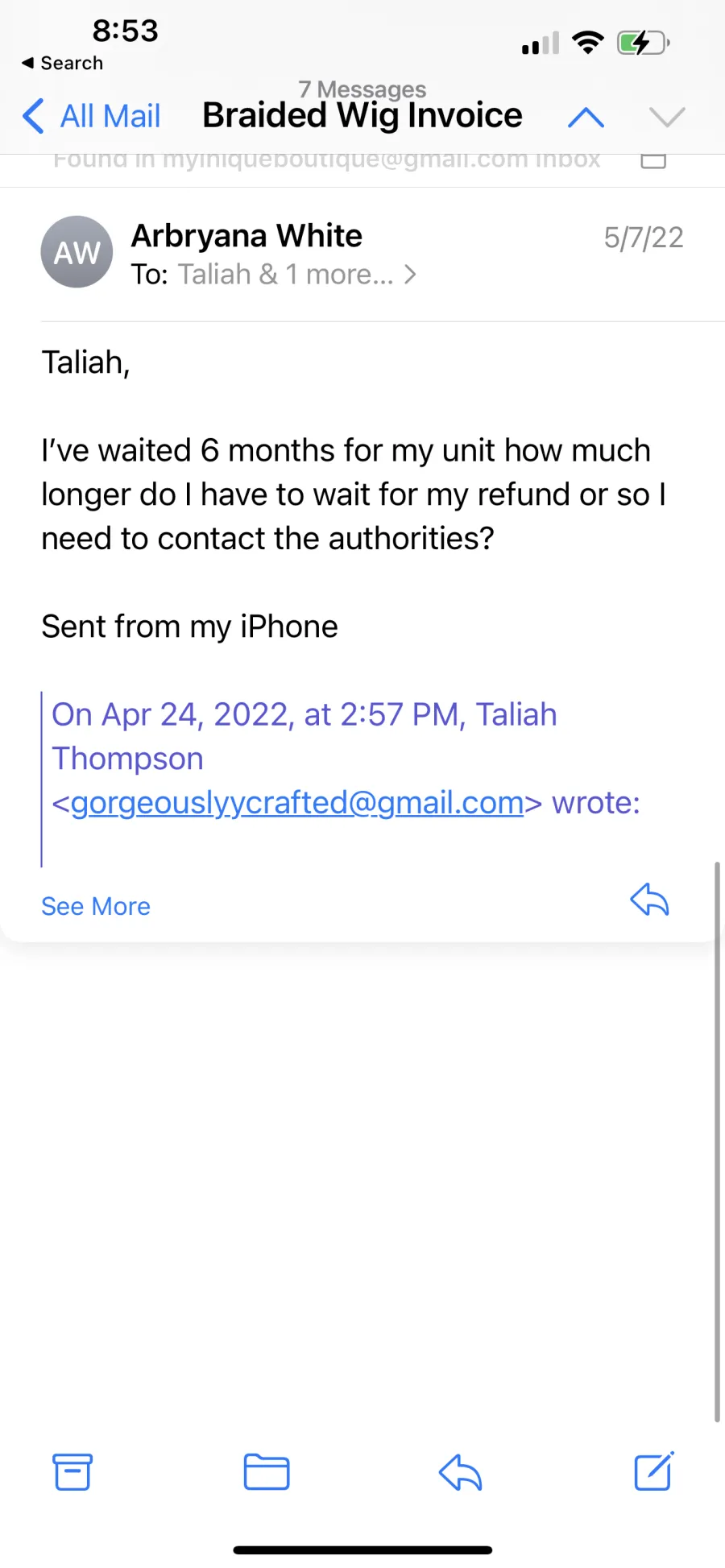The width and height of the screenshot is (725, 1568).
Task: Open gorgeouslyycrafted@gmail.com email link
Action: click(x=297, y=802)
